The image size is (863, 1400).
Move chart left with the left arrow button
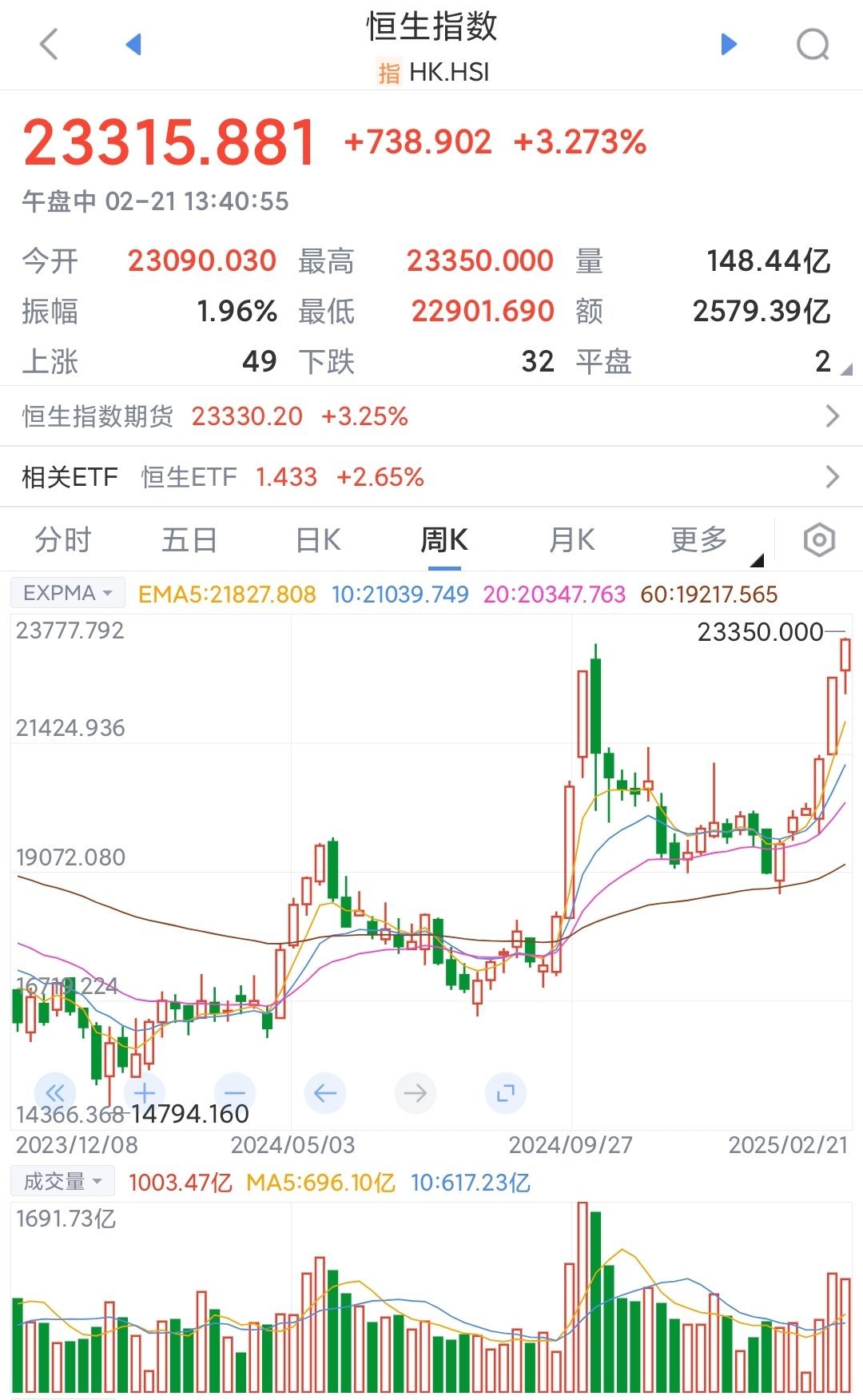325,1092
